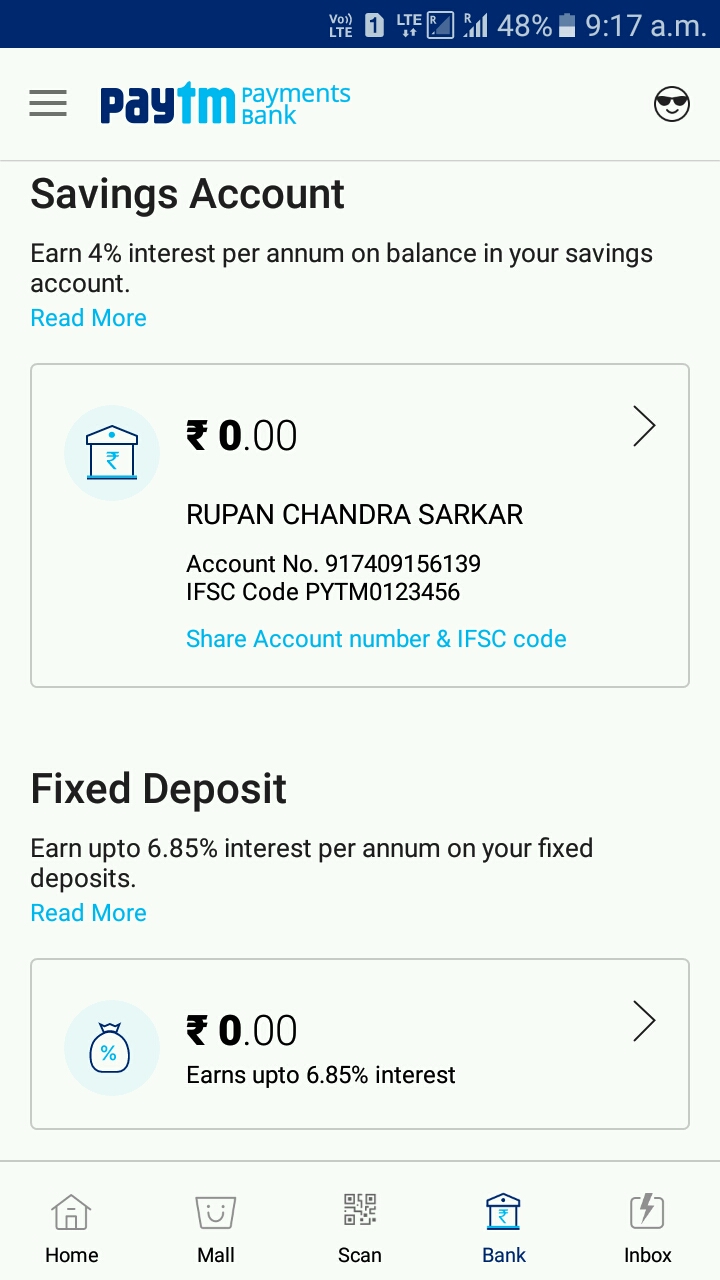This screenshot has height=1280, width=720.
Task: Read more about Savings Account interest
Action: click(x=88, y=318)
